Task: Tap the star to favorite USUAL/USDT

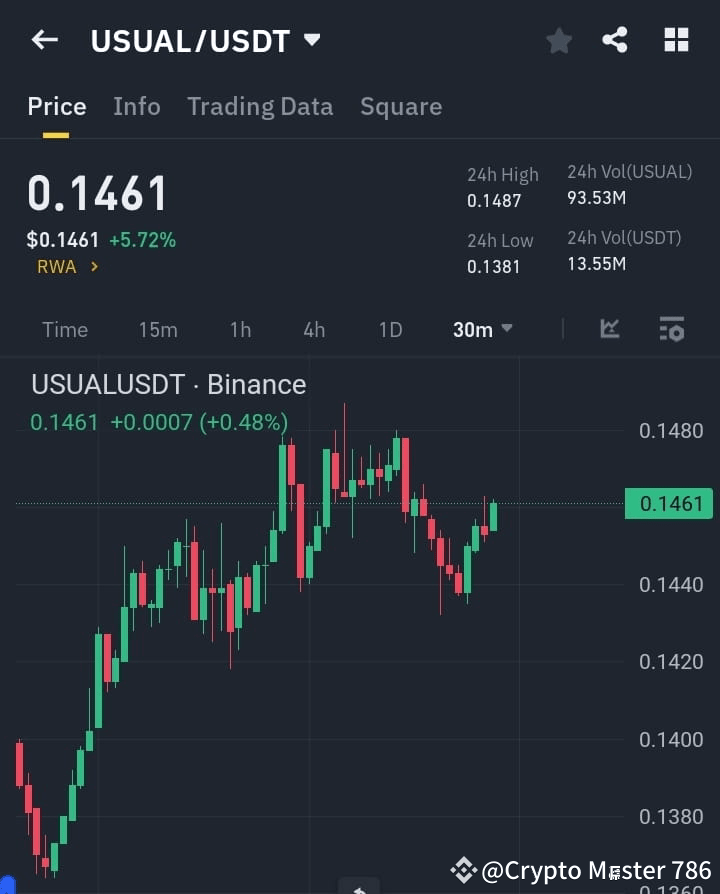Action: [x=559, y=40]
